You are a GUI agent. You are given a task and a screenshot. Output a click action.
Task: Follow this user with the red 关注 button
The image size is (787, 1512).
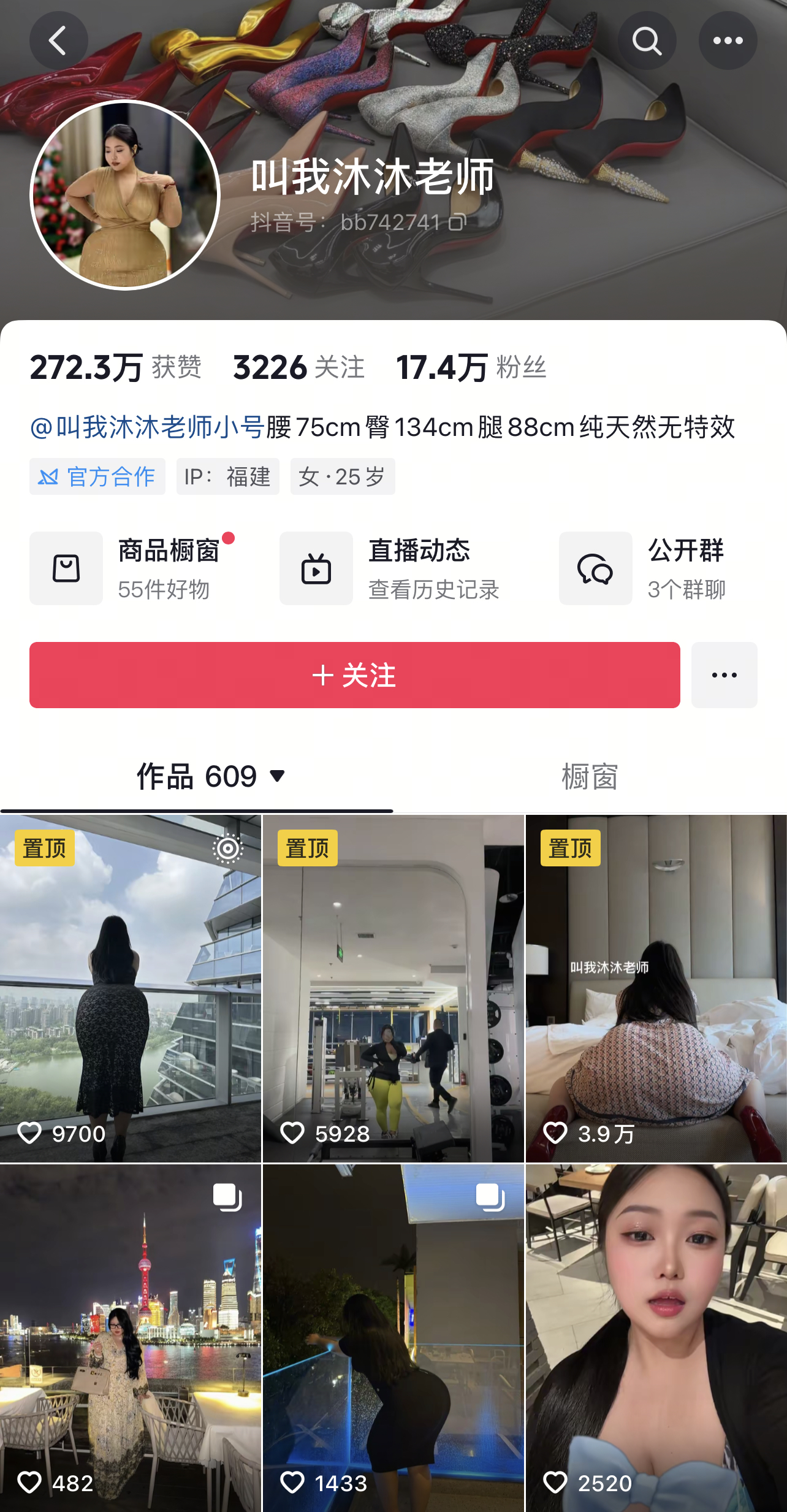[354, 675]
